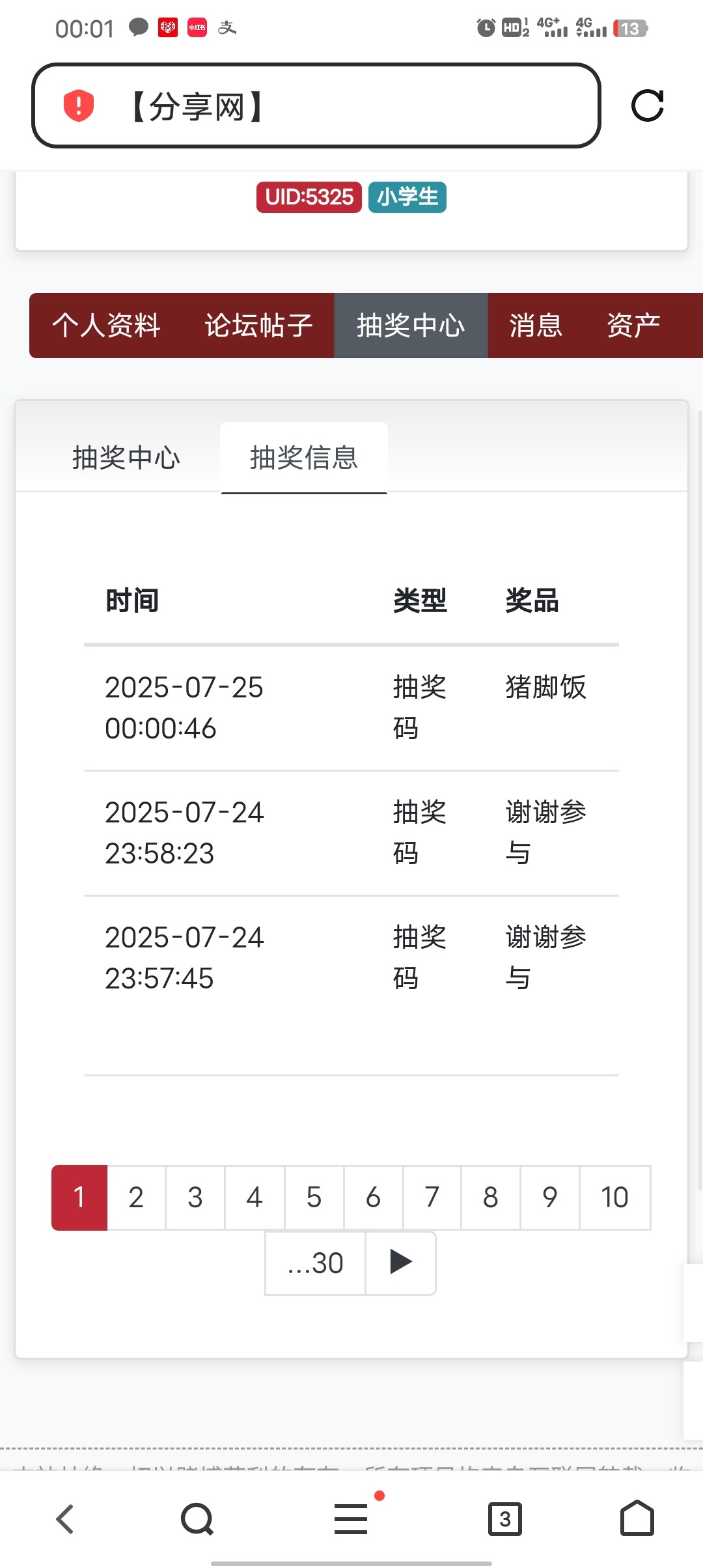Tap the red security shield icon
Viewport: 703px width, 1568px height.
pos(79,105)
